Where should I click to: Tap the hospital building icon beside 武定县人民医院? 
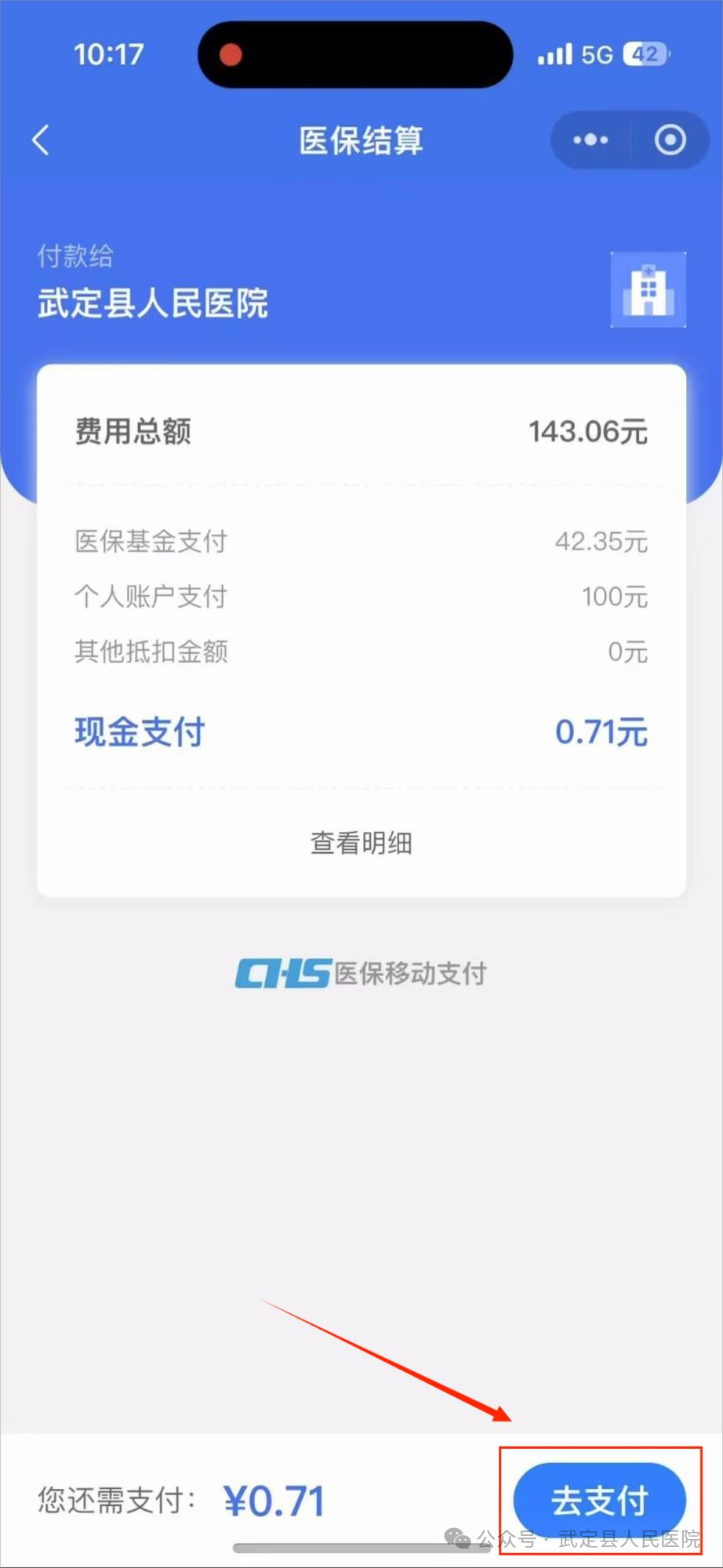pos(649,289)
